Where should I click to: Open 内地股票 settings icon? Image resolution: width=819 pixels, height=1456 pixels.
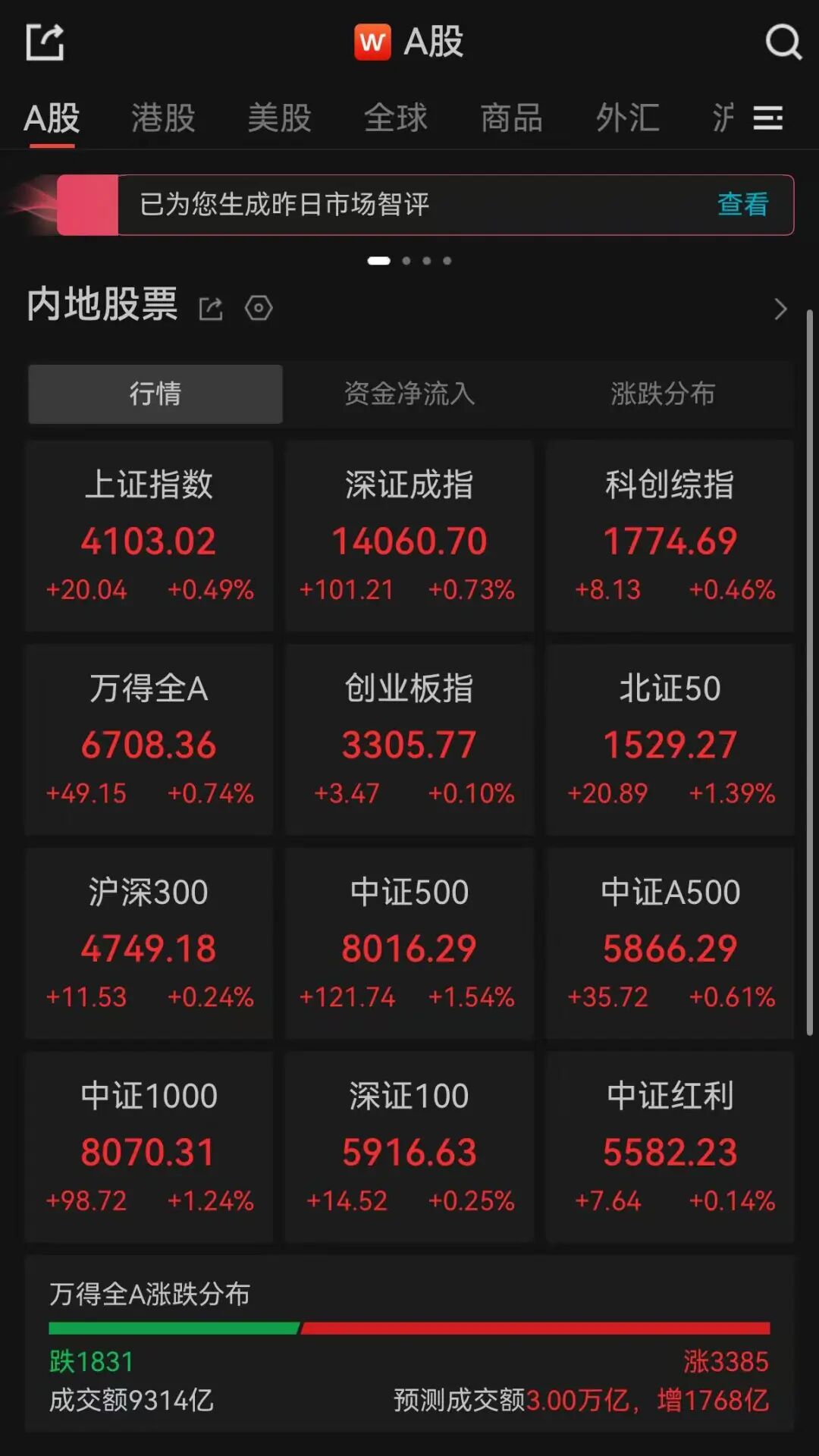point(259,309)
